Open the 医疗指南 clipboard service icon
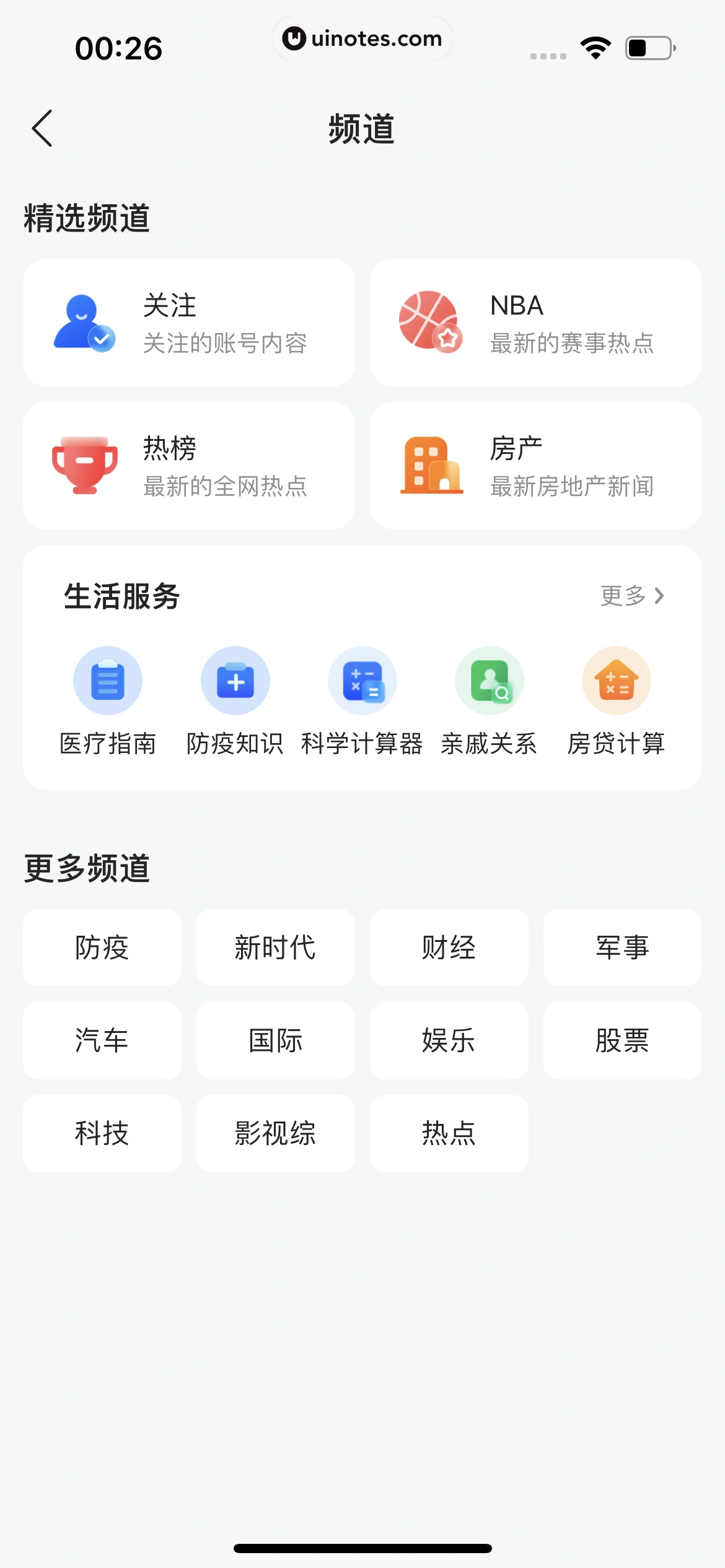Viewport: 725px width, 1568px height. click(108, 680)
